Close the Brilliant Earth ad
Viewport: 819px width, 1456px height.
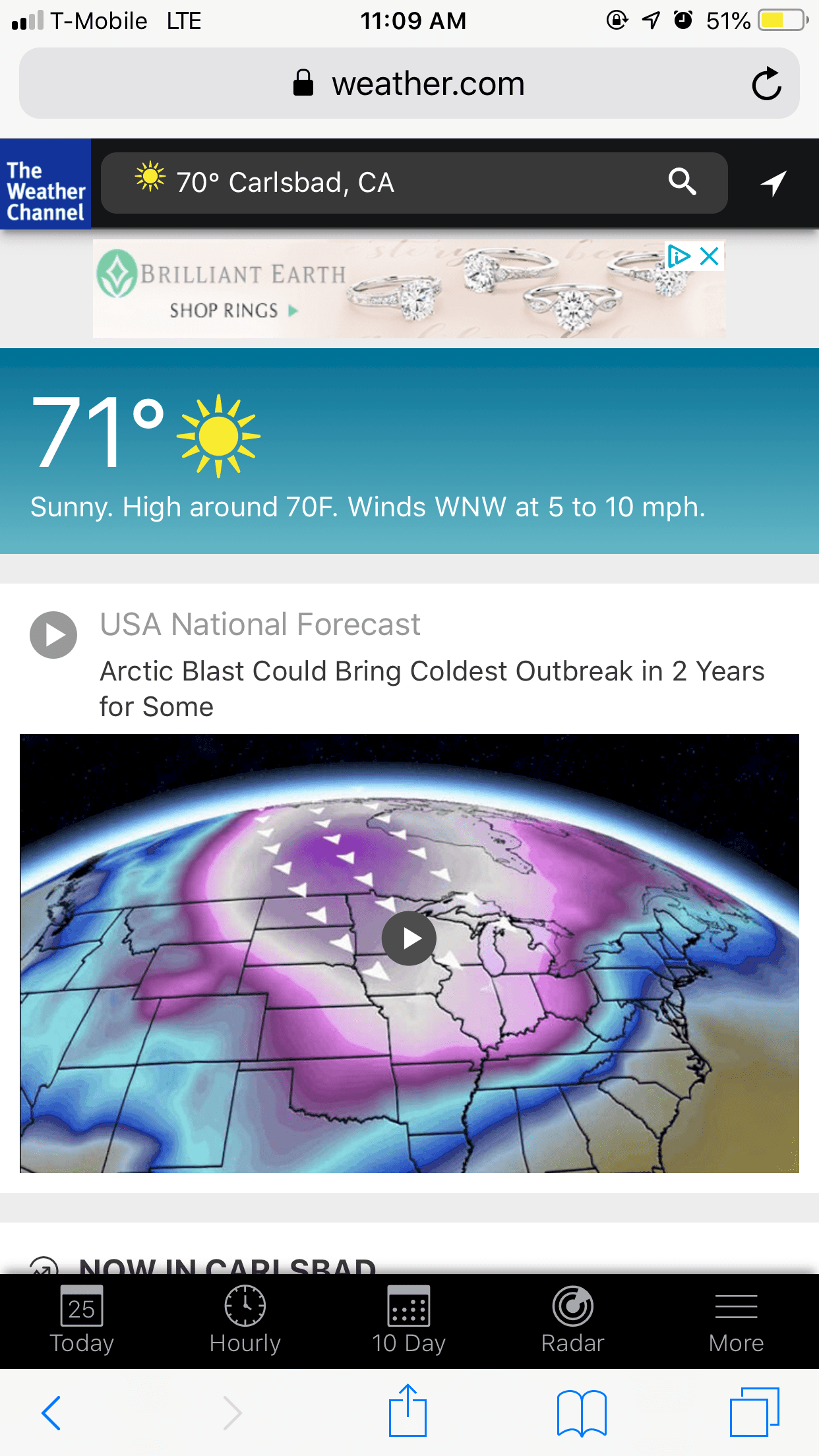[710, 256]
